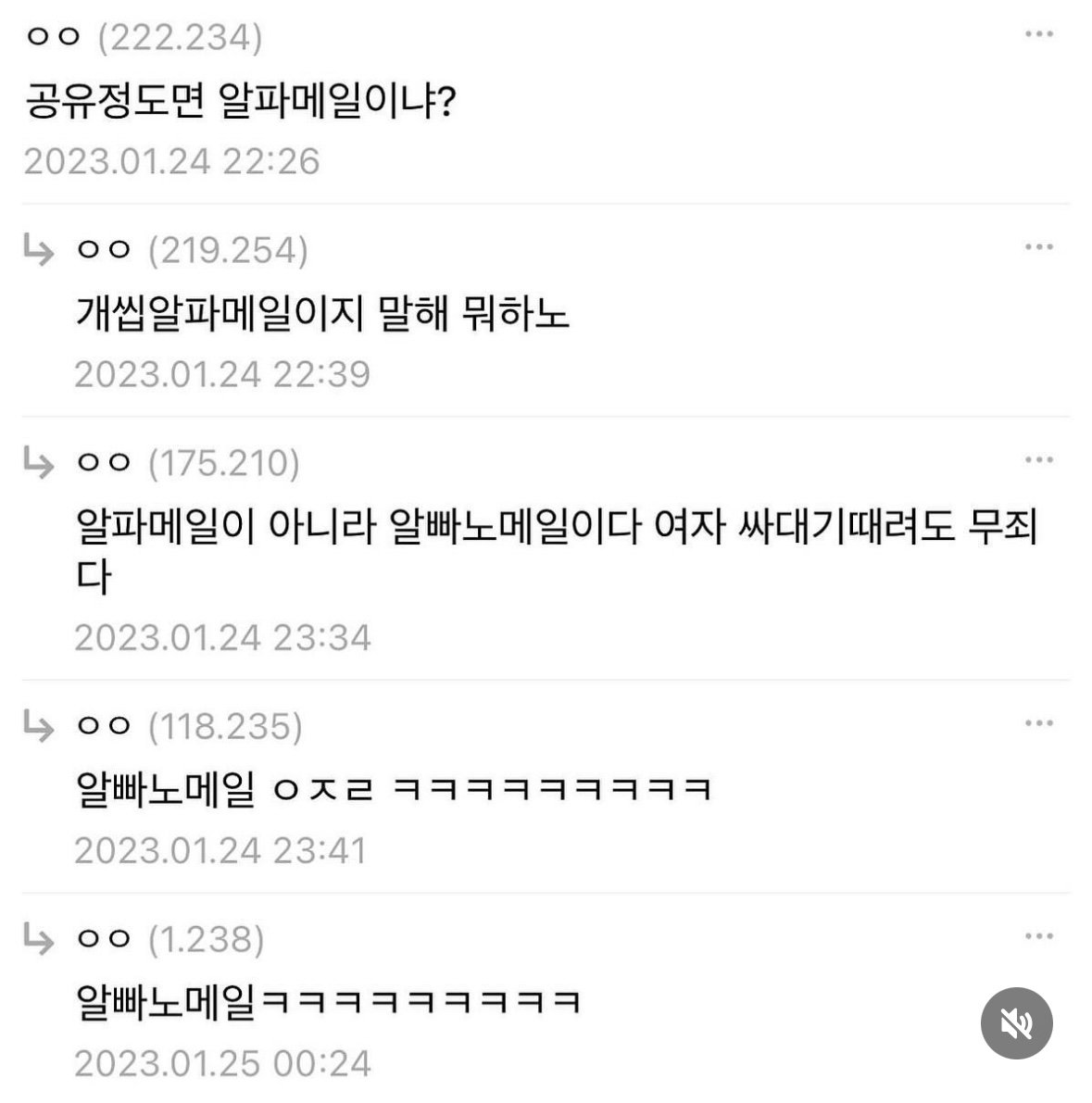The image size is (1092, 1103).
Task: Open overflow menu for comment by 222.234
Action: [1038, 35]
